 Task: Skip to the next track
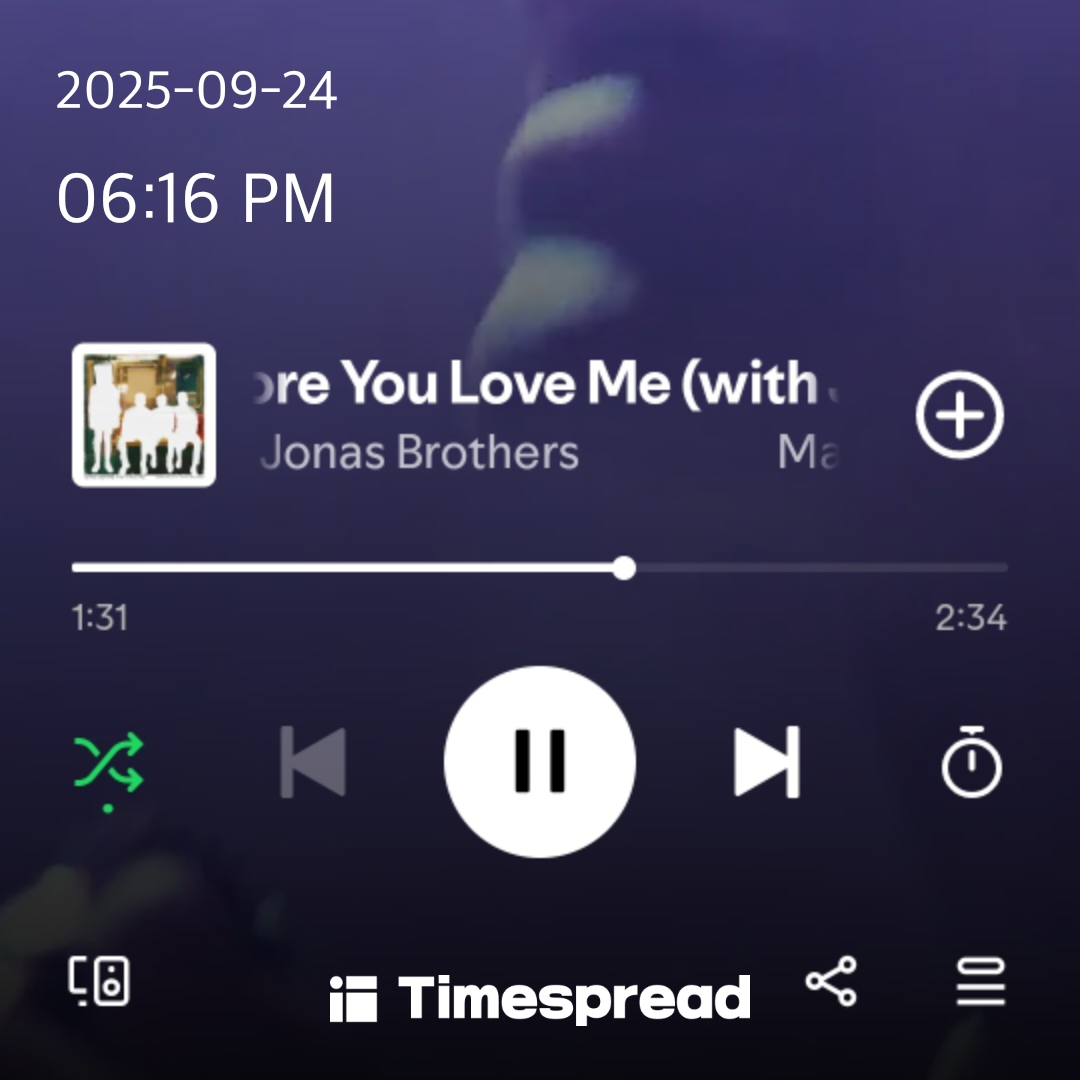pyautogui.click(x=767, y=762)
